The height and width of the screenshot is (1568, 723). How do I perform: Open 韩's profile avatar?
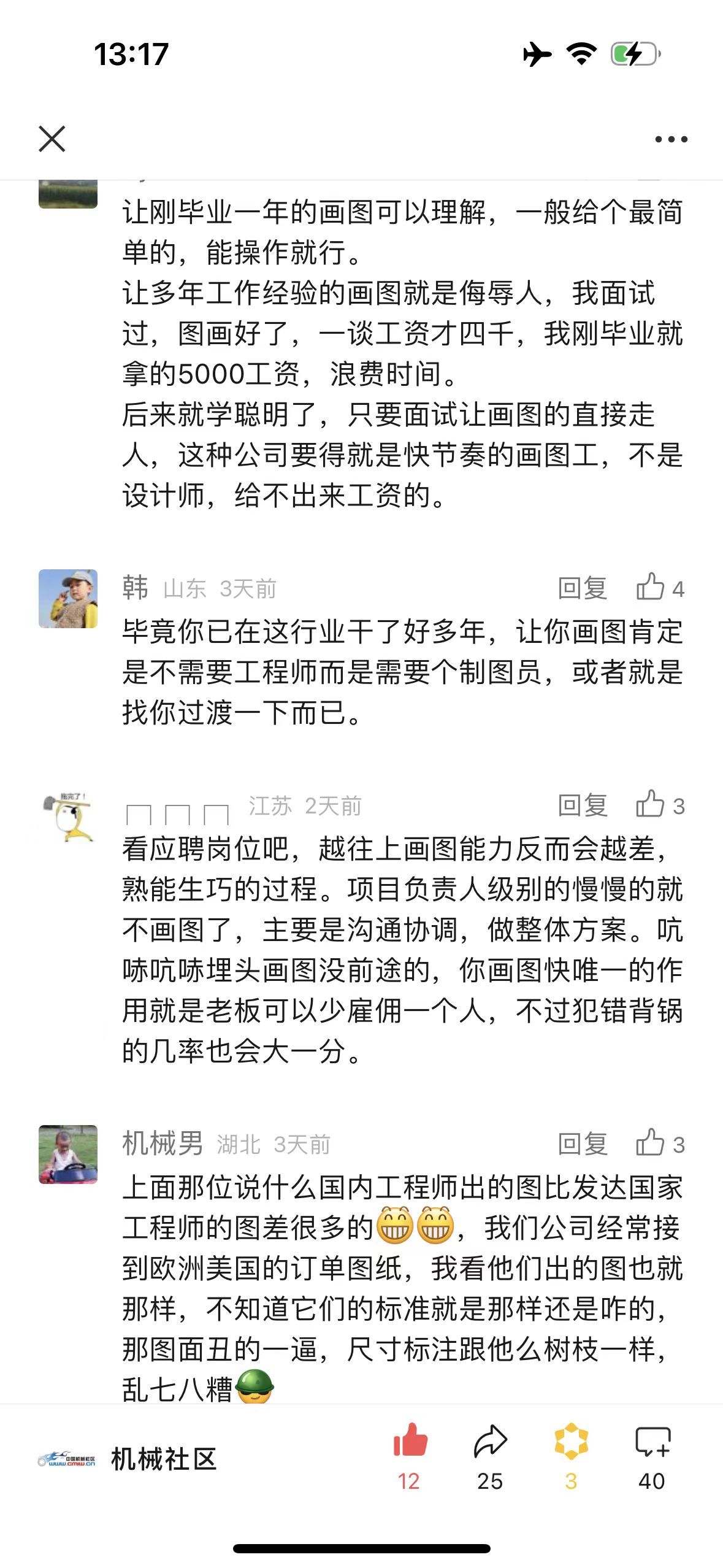[x=68, y=599]
